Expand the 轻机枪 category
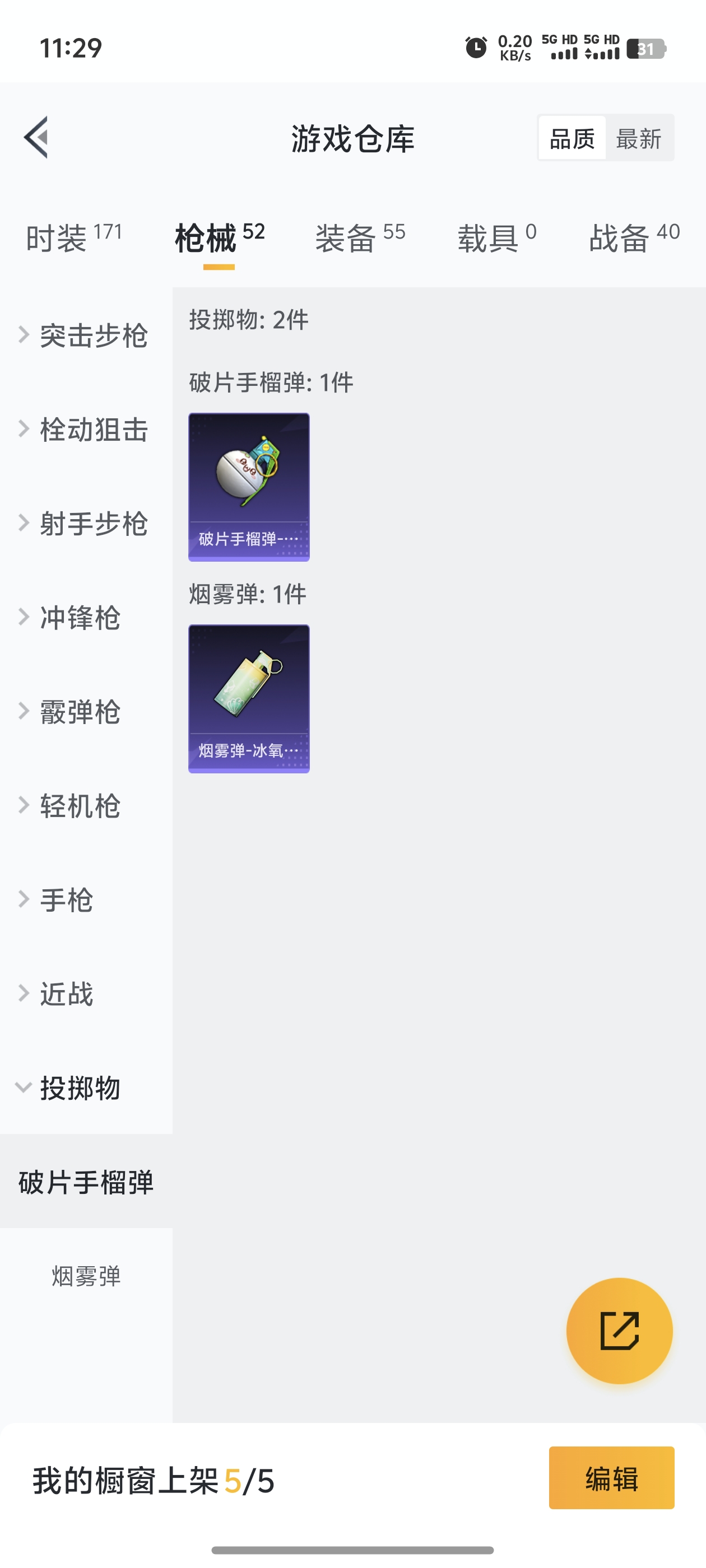706x1568 pixels. 79,806
